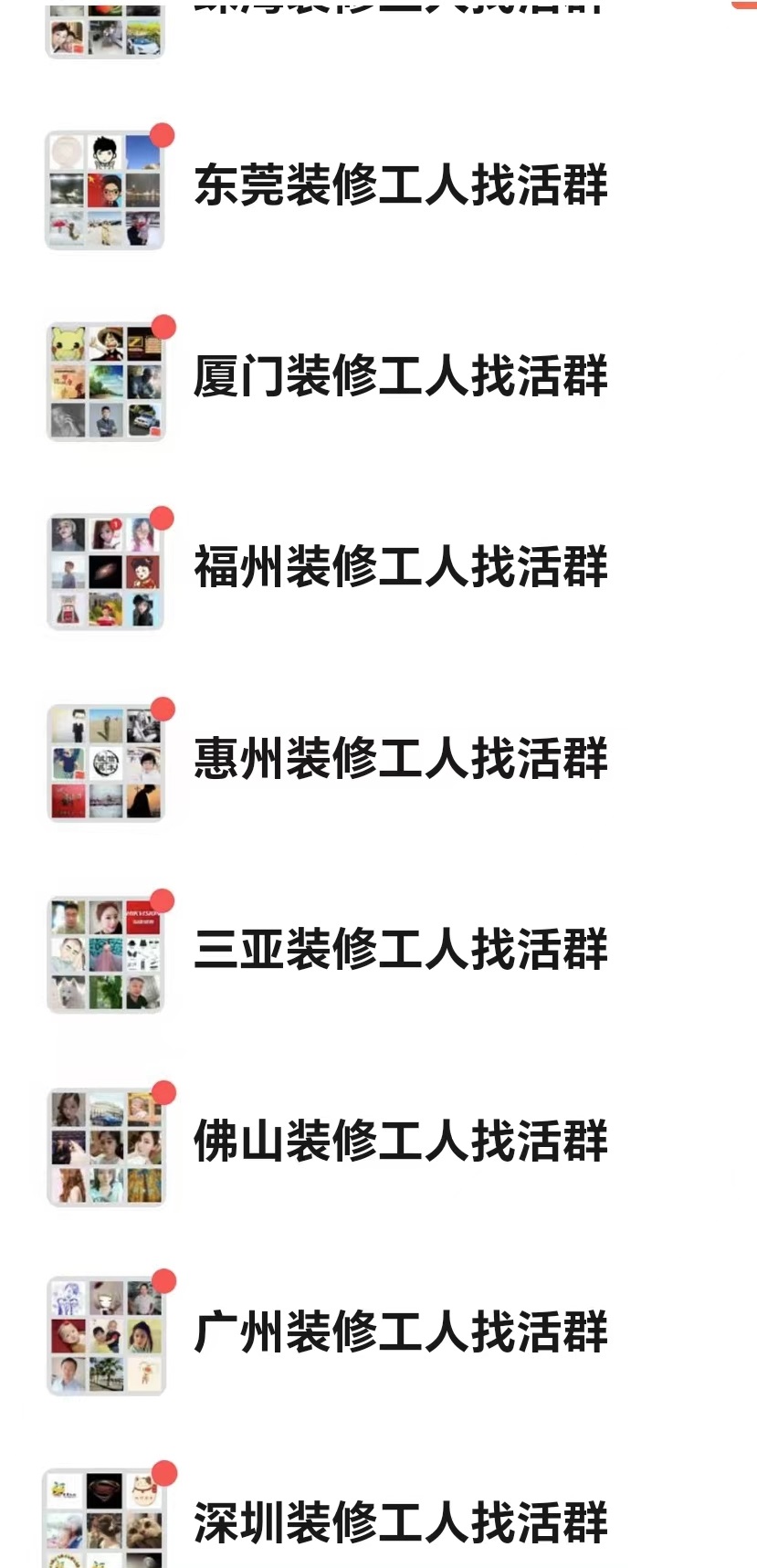Open the 东莞装修工人找活群 group chat
This screenshot has width=757, height=1568.
[400, 185]
